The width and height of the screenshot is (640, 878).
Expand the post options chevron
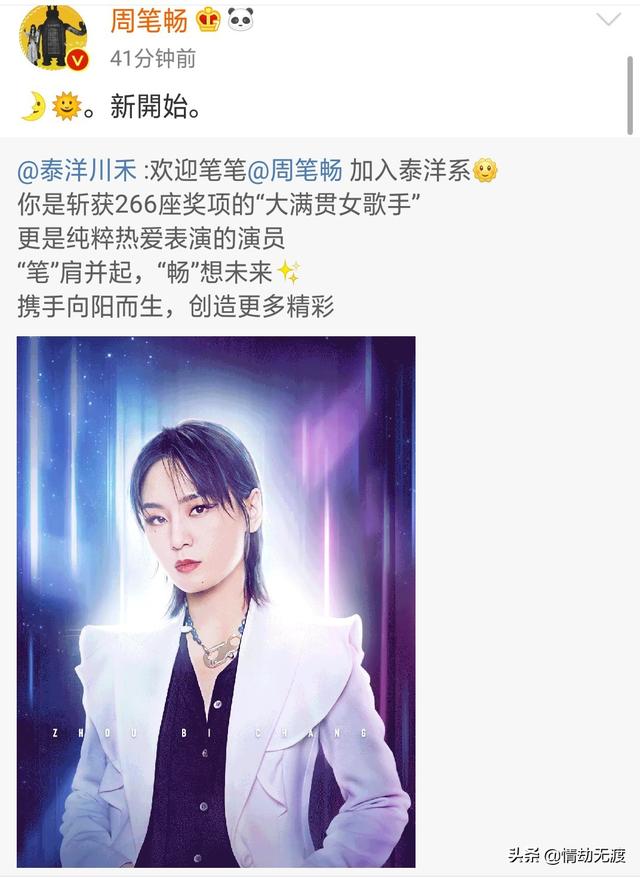tap(608, 20)
